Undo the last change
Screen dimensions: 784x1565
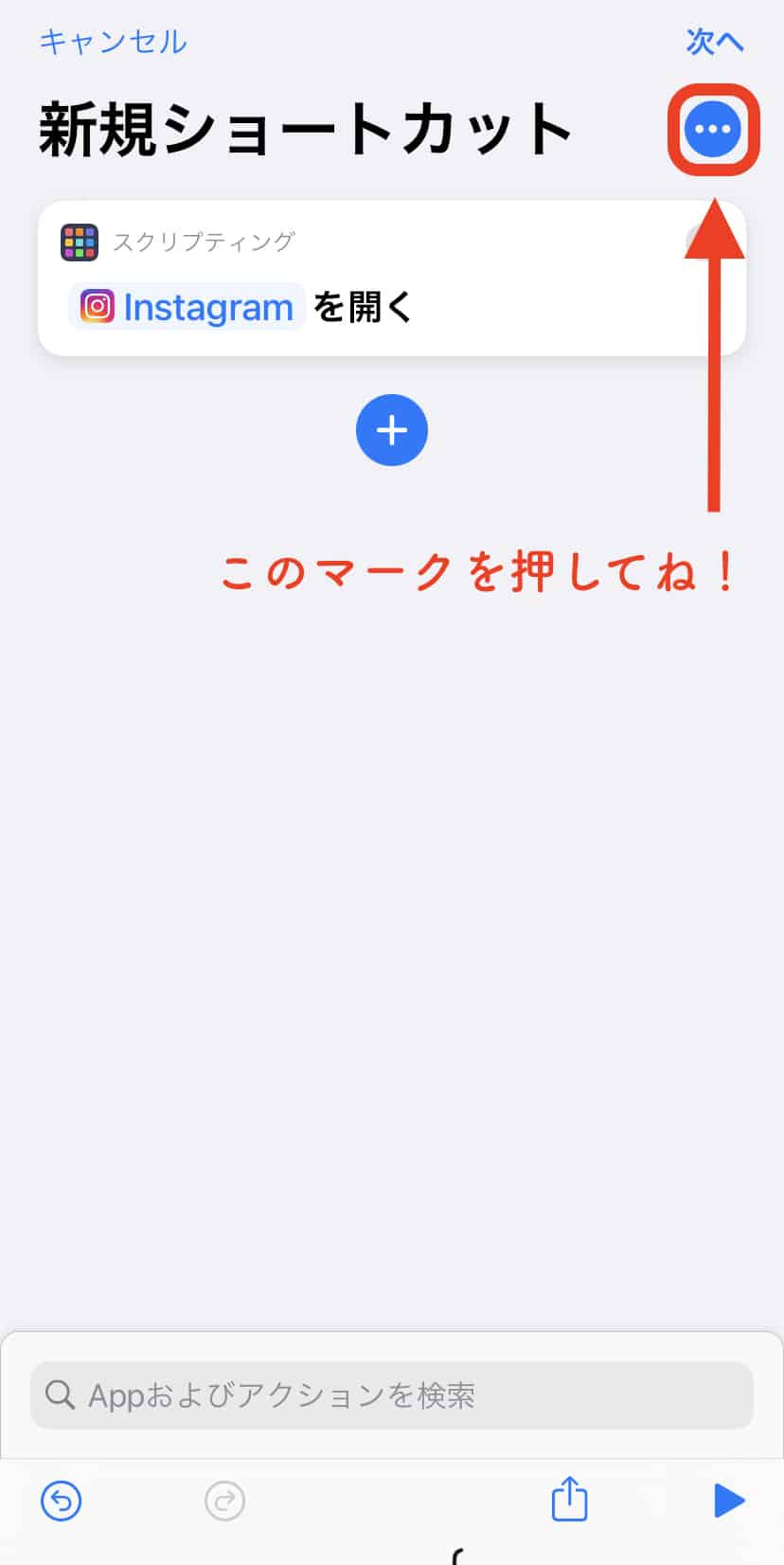click(x=62, y=1501)
